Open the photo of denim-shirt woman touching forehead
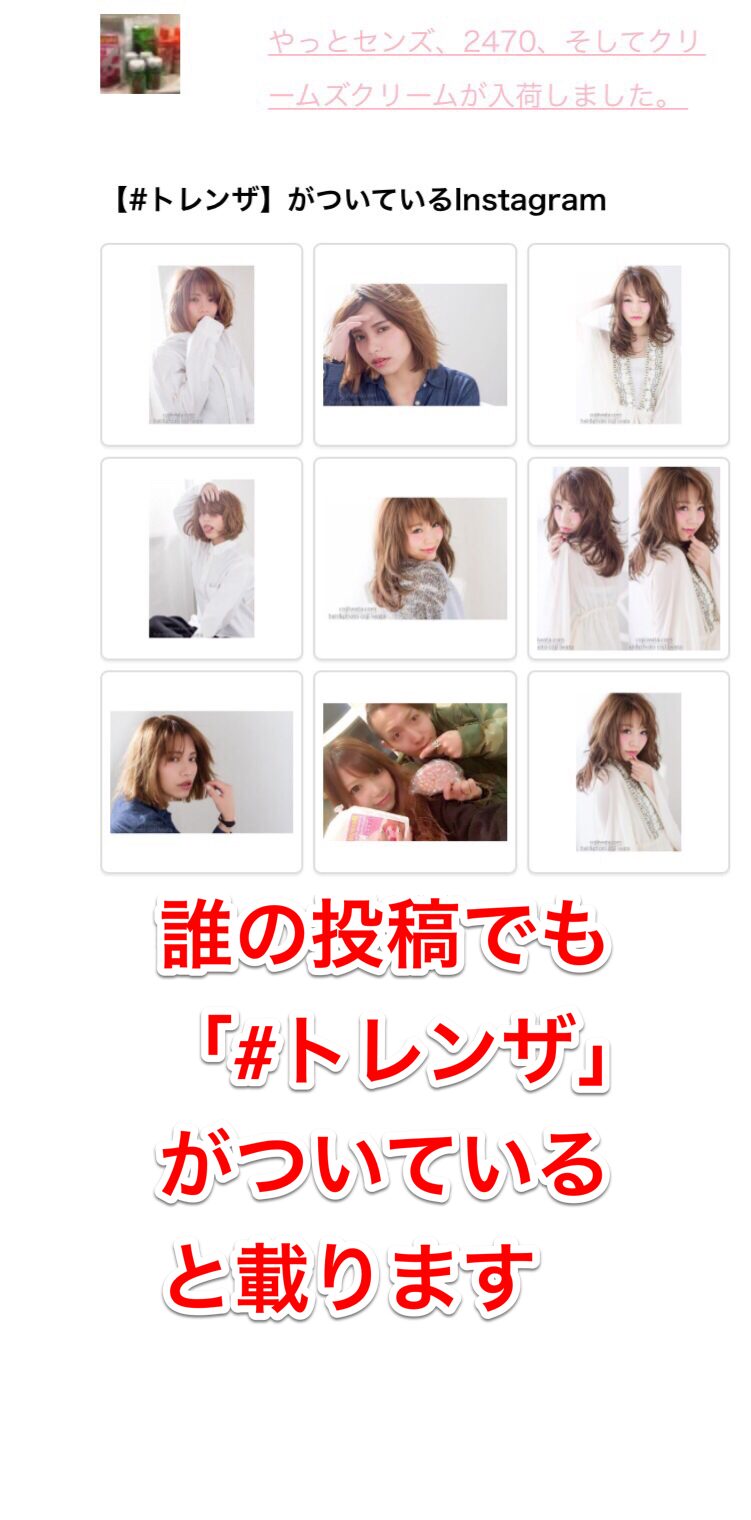 (415, 344)
